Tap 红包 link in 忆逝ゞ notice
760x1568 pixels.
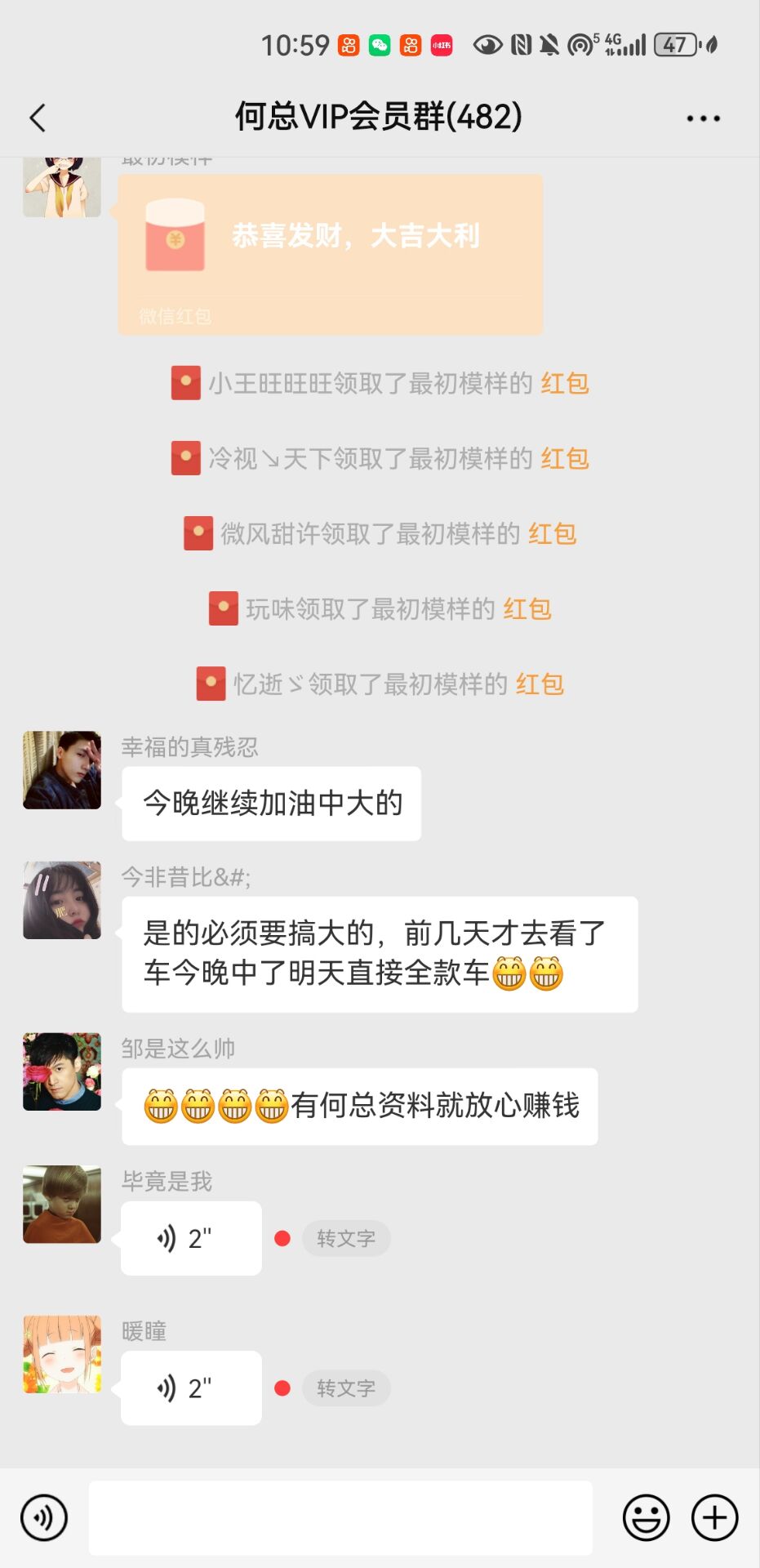tap(540, 684)
